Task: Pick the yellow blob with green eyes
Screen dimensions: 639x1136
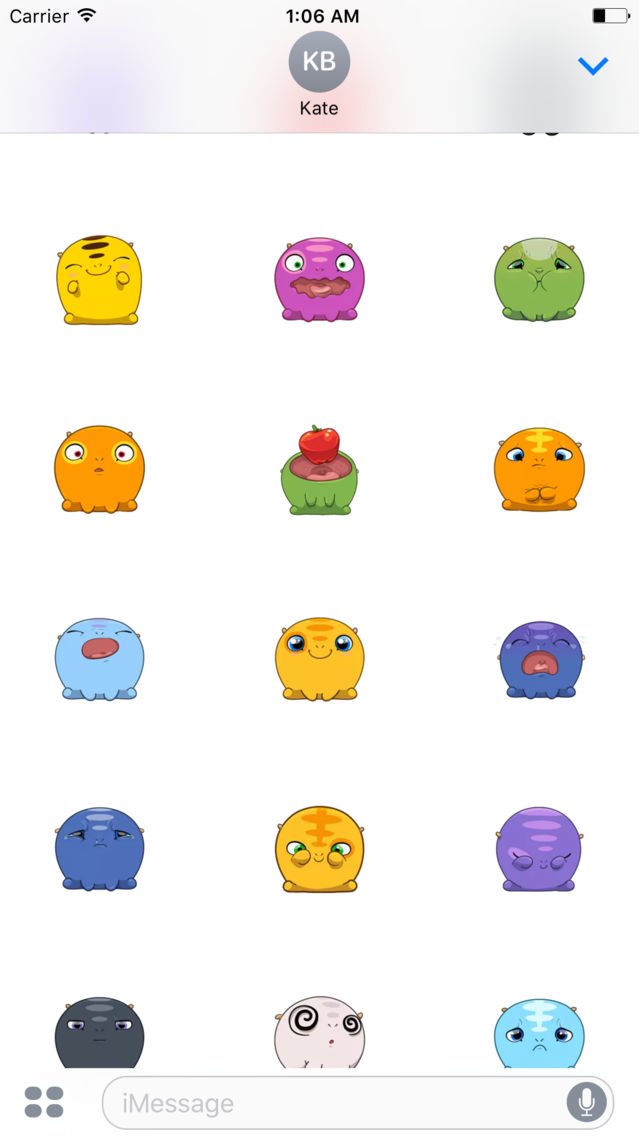Action: coord(319,848)
